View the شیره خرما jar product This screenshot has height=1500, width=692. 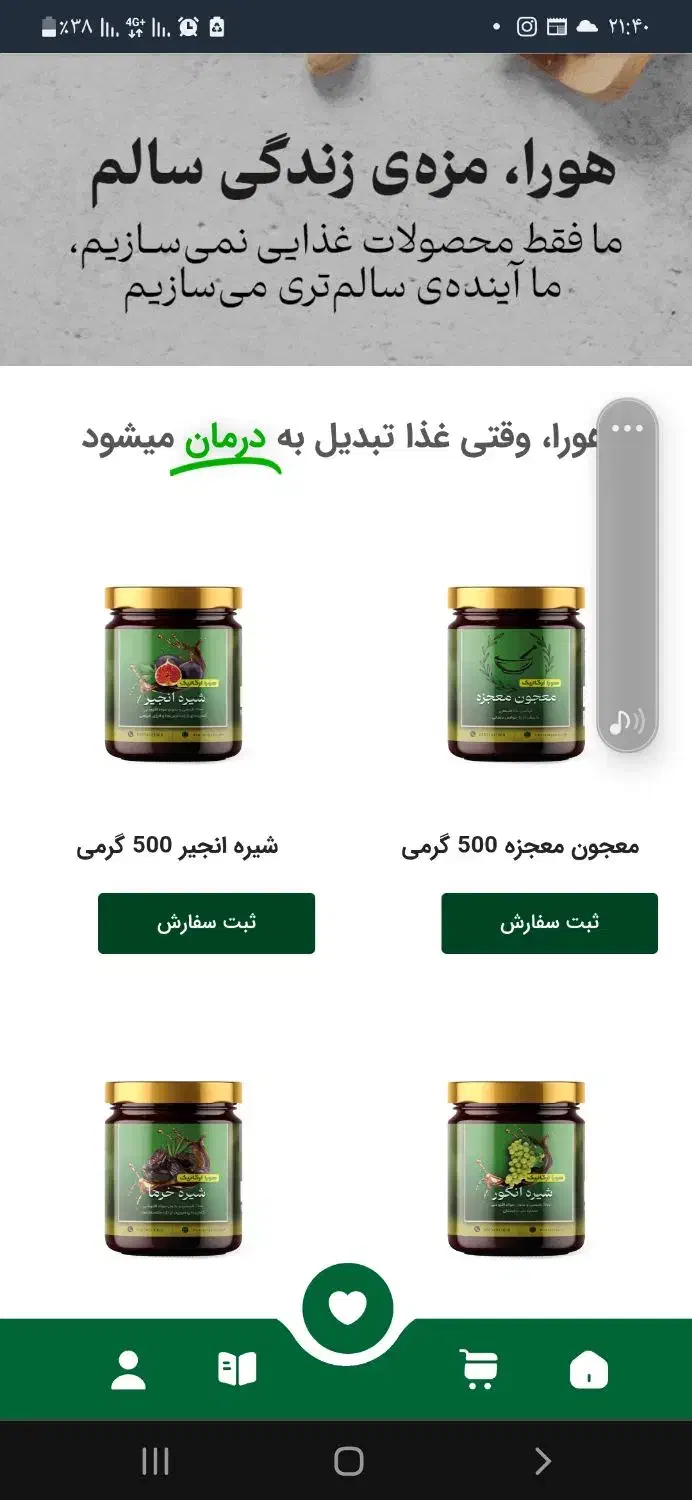pos(173,1168)
